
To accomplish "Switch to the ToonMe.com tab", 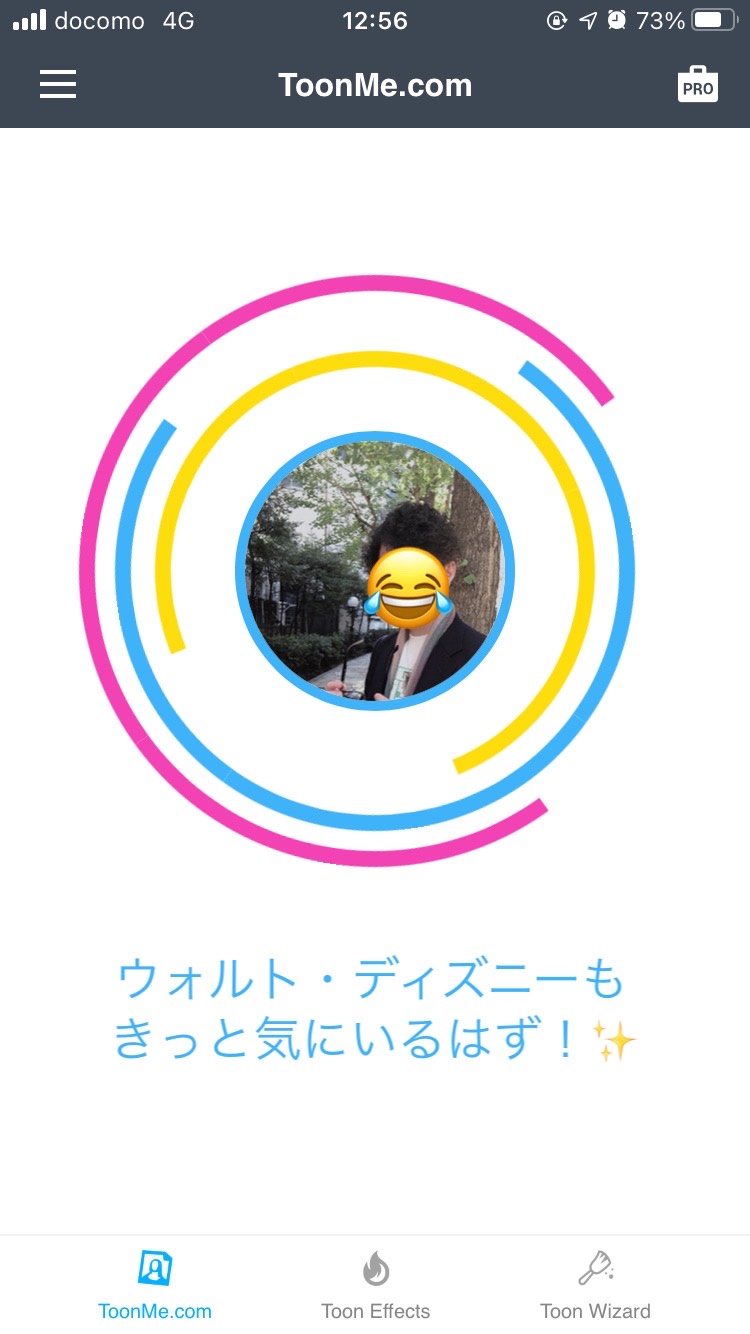I will click(155, 1285).
